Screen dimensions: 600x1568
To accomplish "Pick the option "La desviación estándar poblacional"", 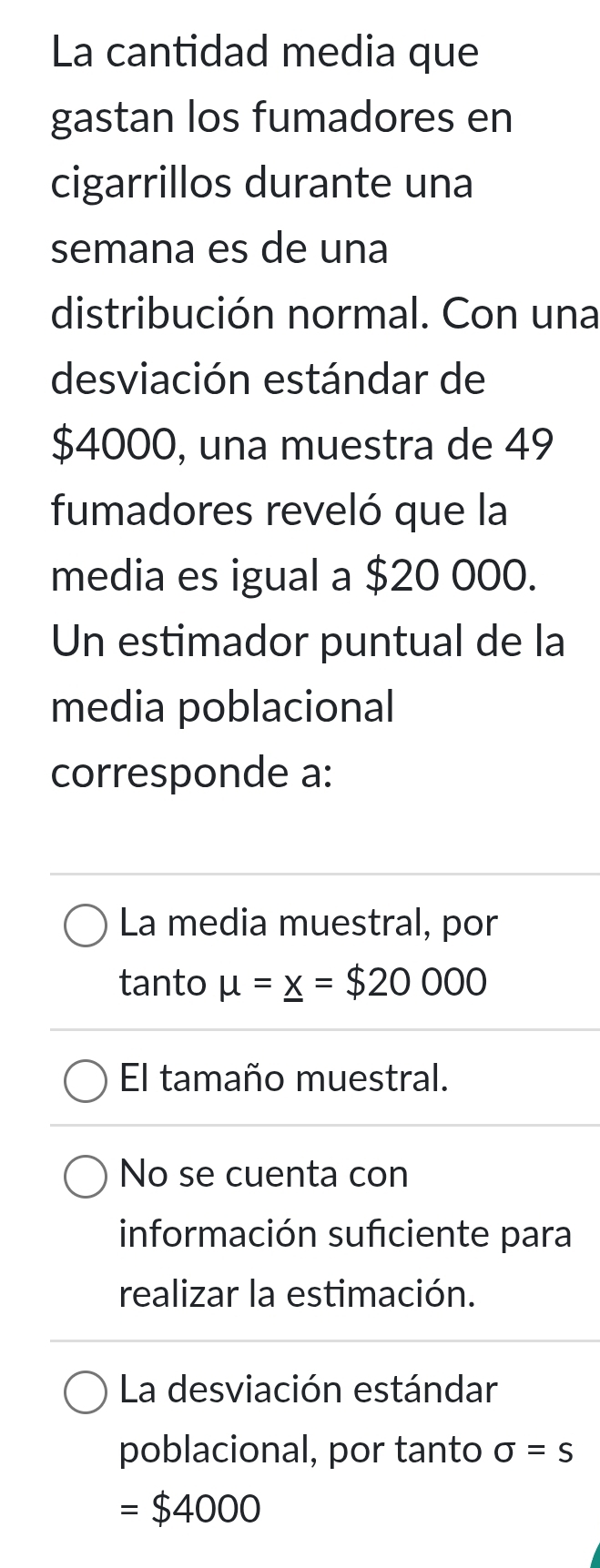I will 86,1392.
